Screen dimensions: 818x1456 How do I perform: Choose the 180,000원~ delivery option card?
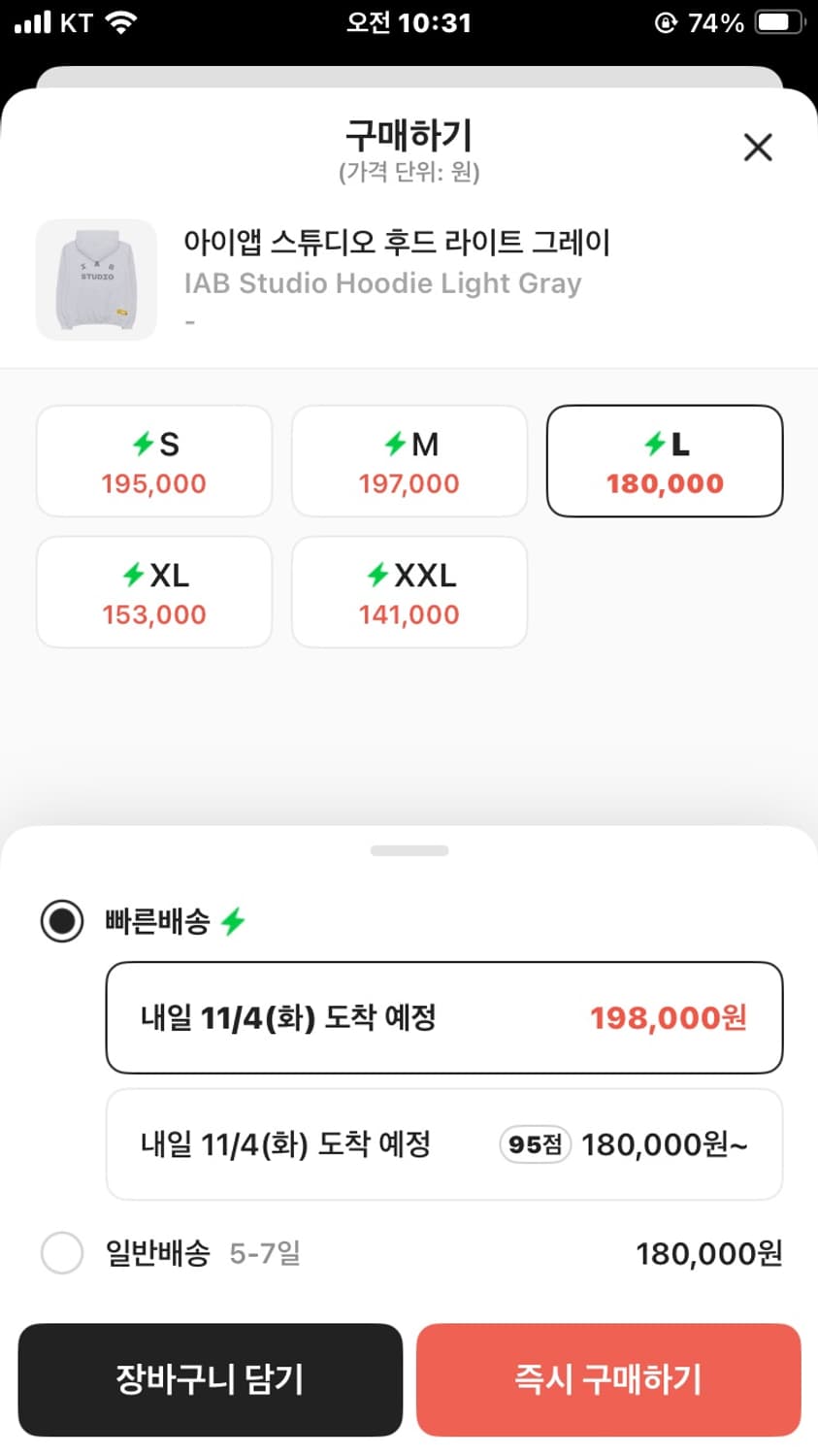point(442,1144)
